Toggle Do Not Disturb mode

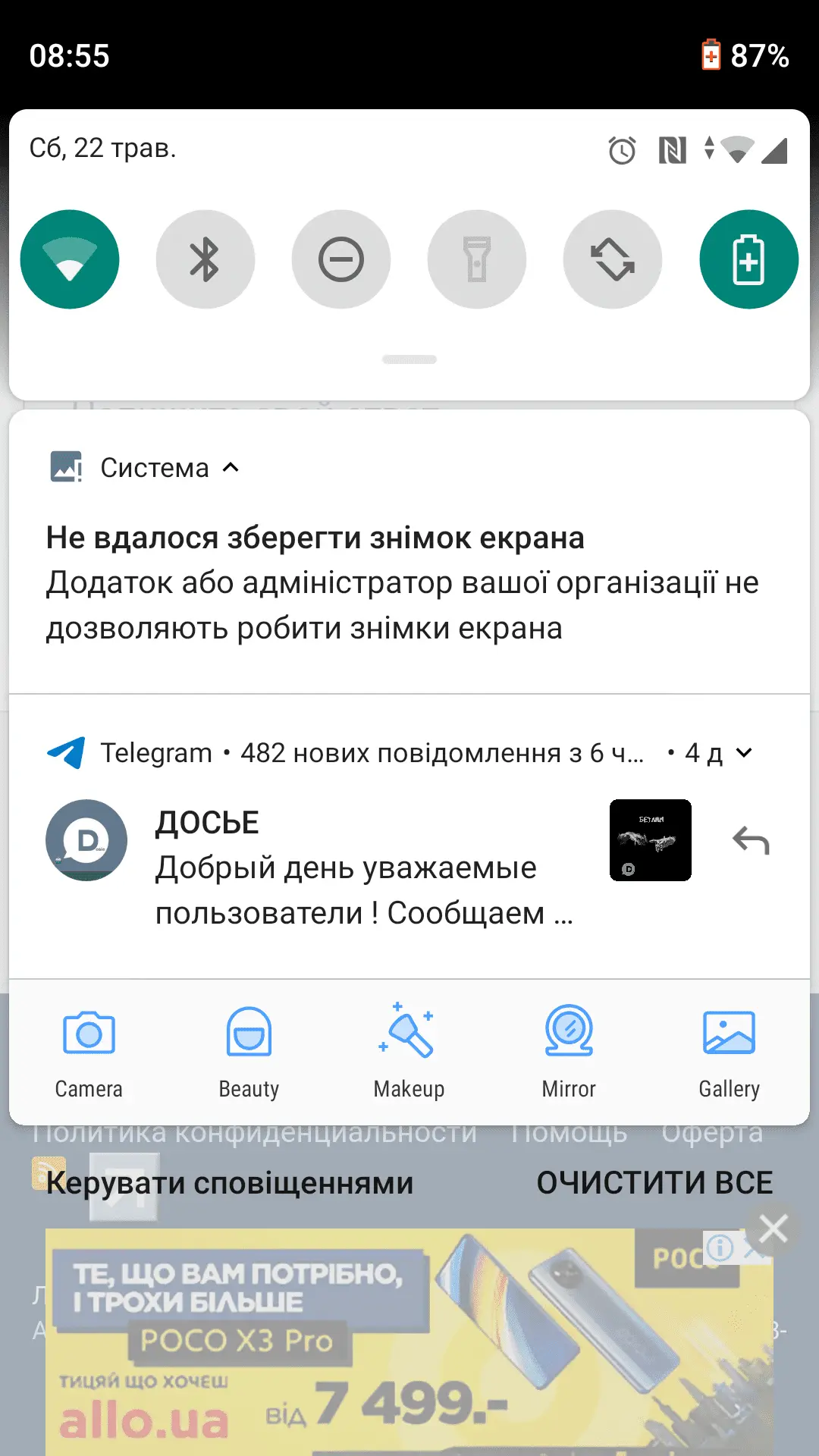(x=341, y=259)
